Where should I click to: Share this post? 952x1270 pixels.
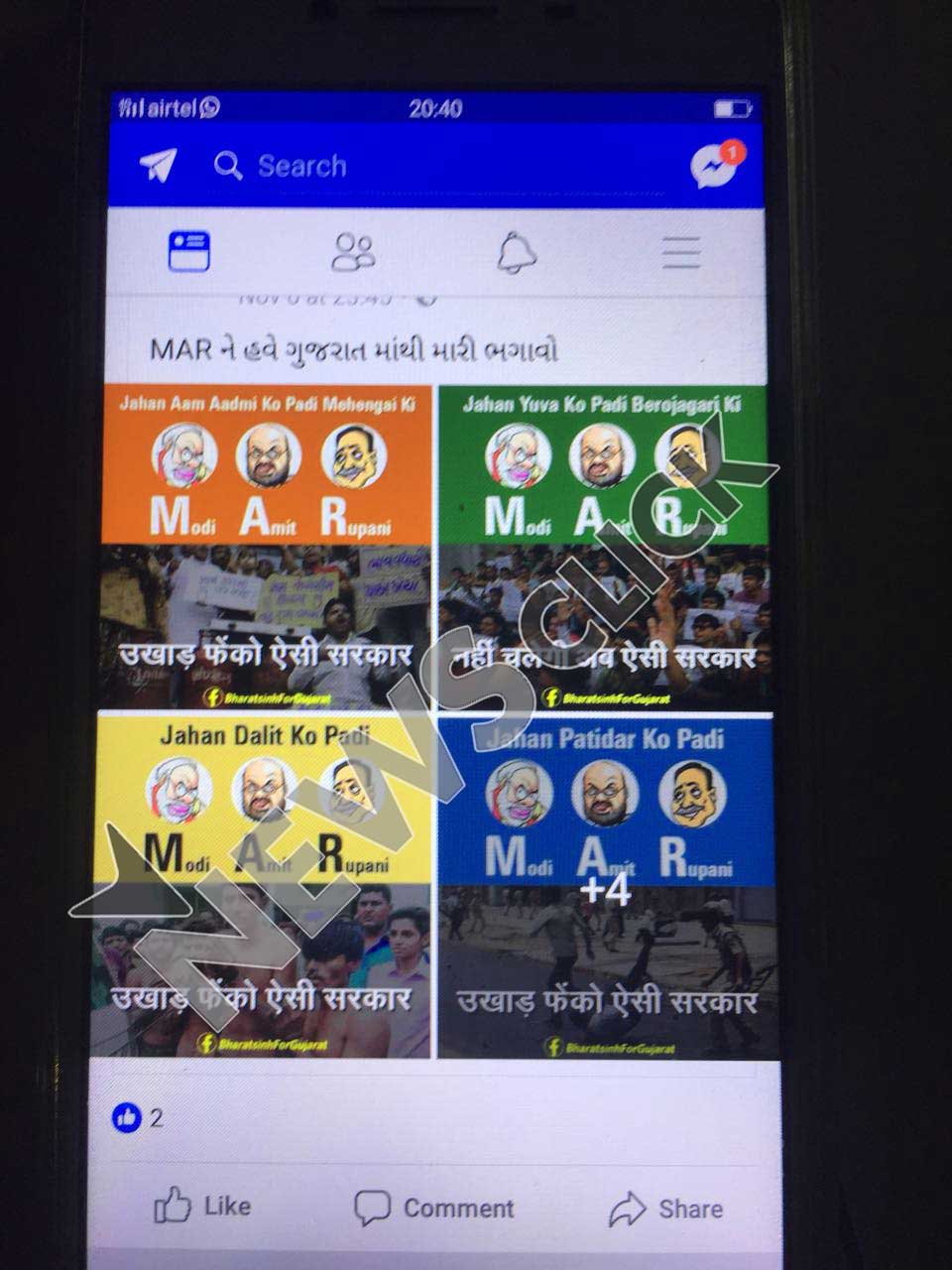[665, 1208]
